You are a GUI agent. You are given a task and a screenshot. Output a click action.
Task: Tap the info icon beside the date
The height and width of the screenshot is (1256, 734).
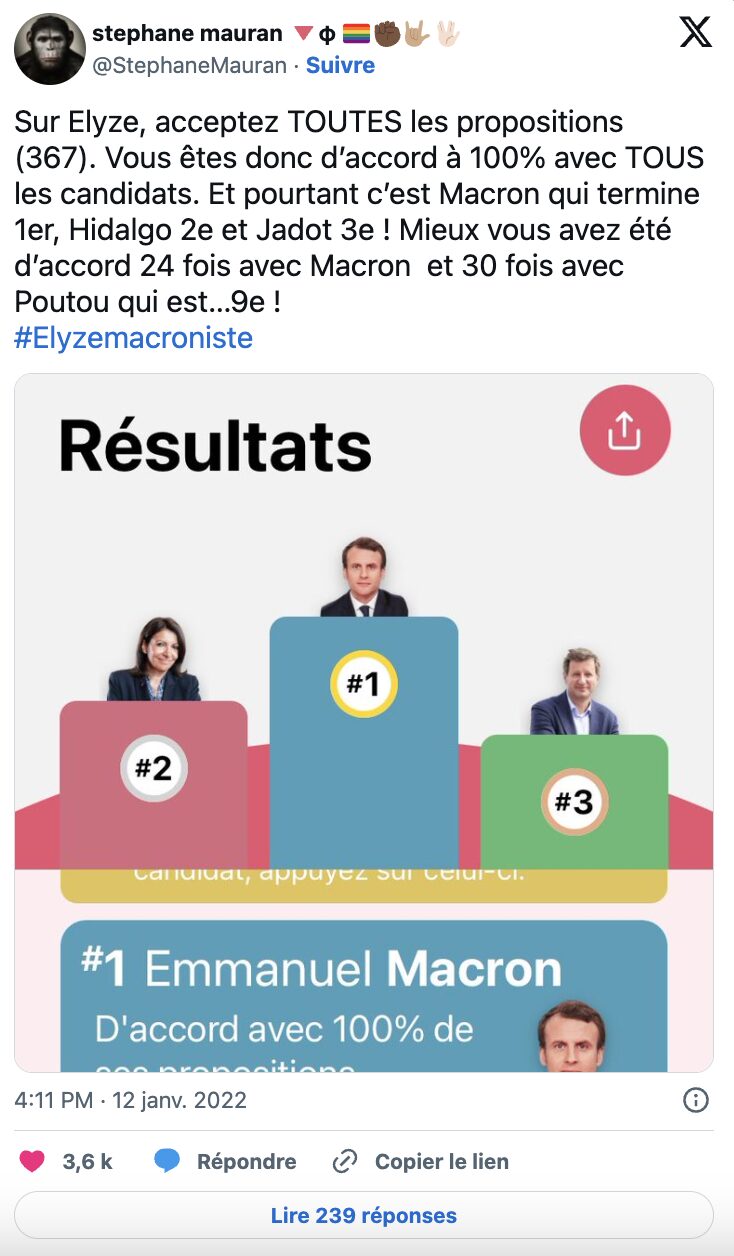pos(696,1101)
